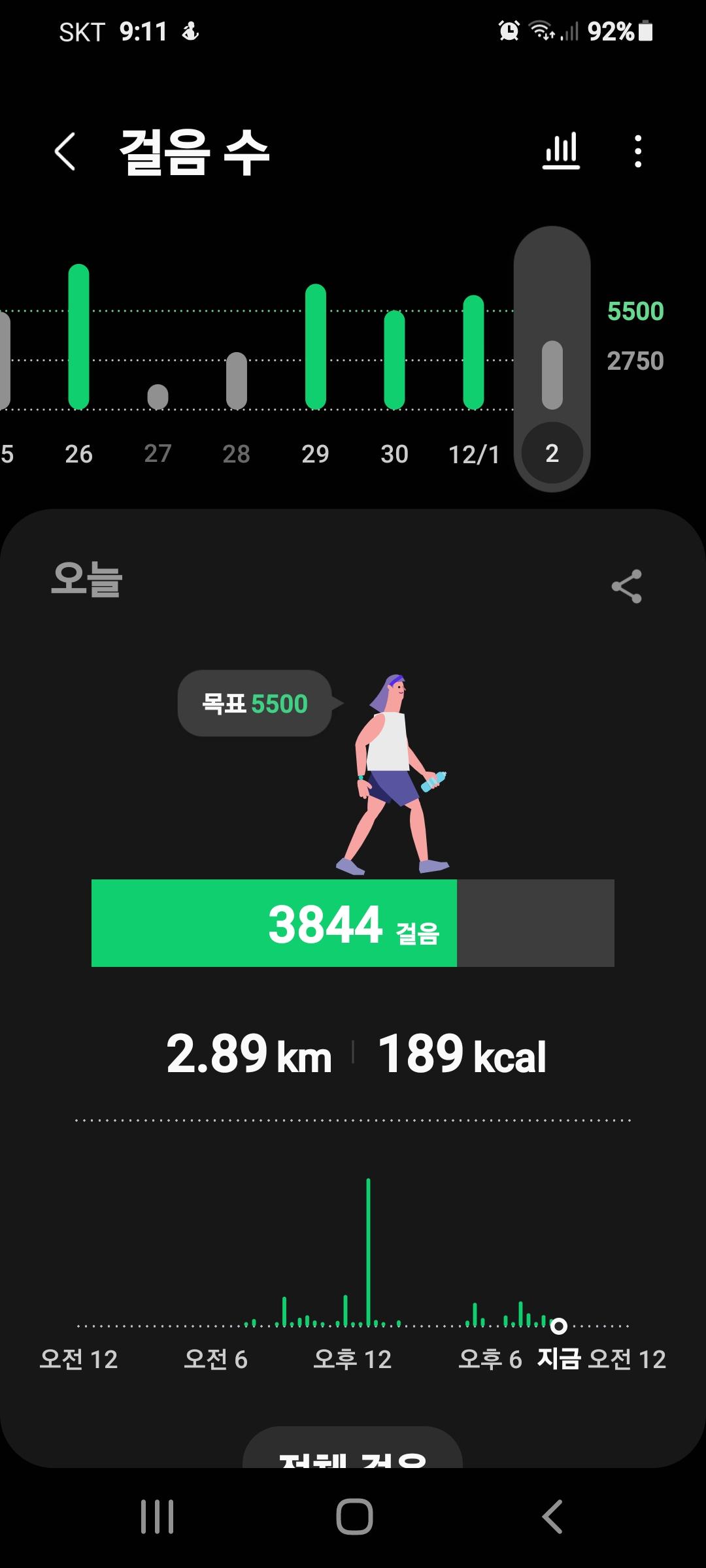Open recent apps from navigation bar
Screen dimensions: 706x1568
pyautogui.click(x=157, y=1516)
